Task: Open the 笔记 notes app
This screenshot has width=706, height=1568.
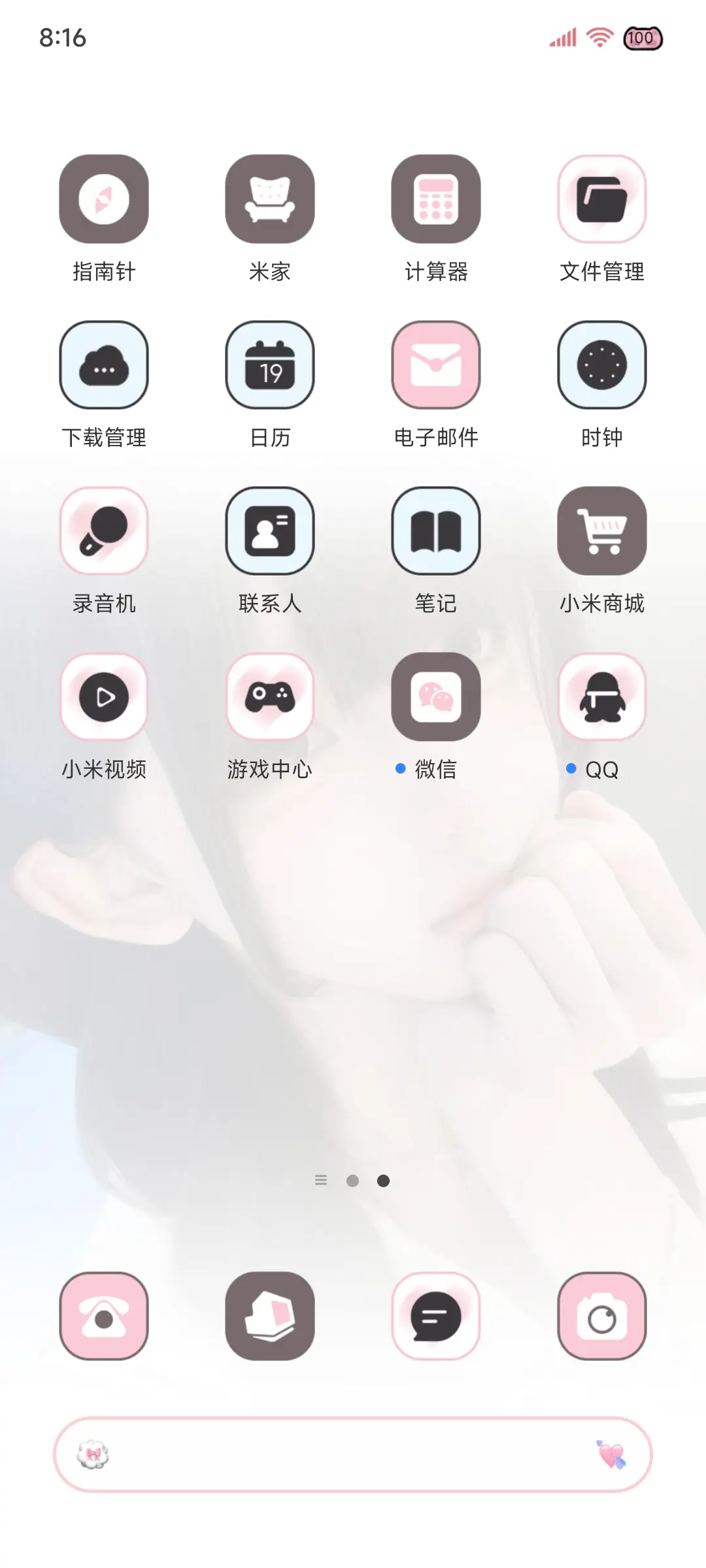Action: tap(436, 531)
